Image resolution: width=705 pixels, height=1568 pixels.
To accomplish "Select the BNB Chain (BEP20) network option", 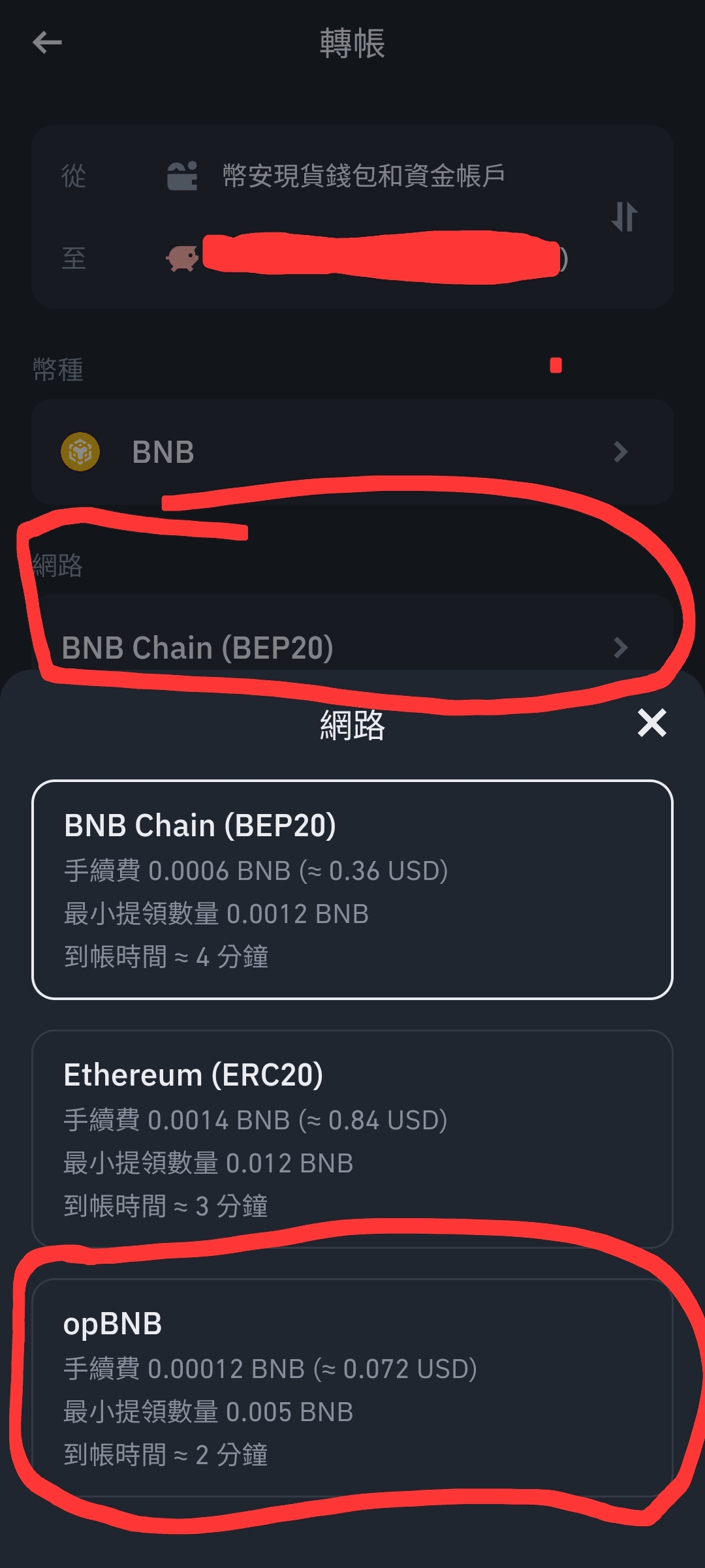I will coord(352,889).
